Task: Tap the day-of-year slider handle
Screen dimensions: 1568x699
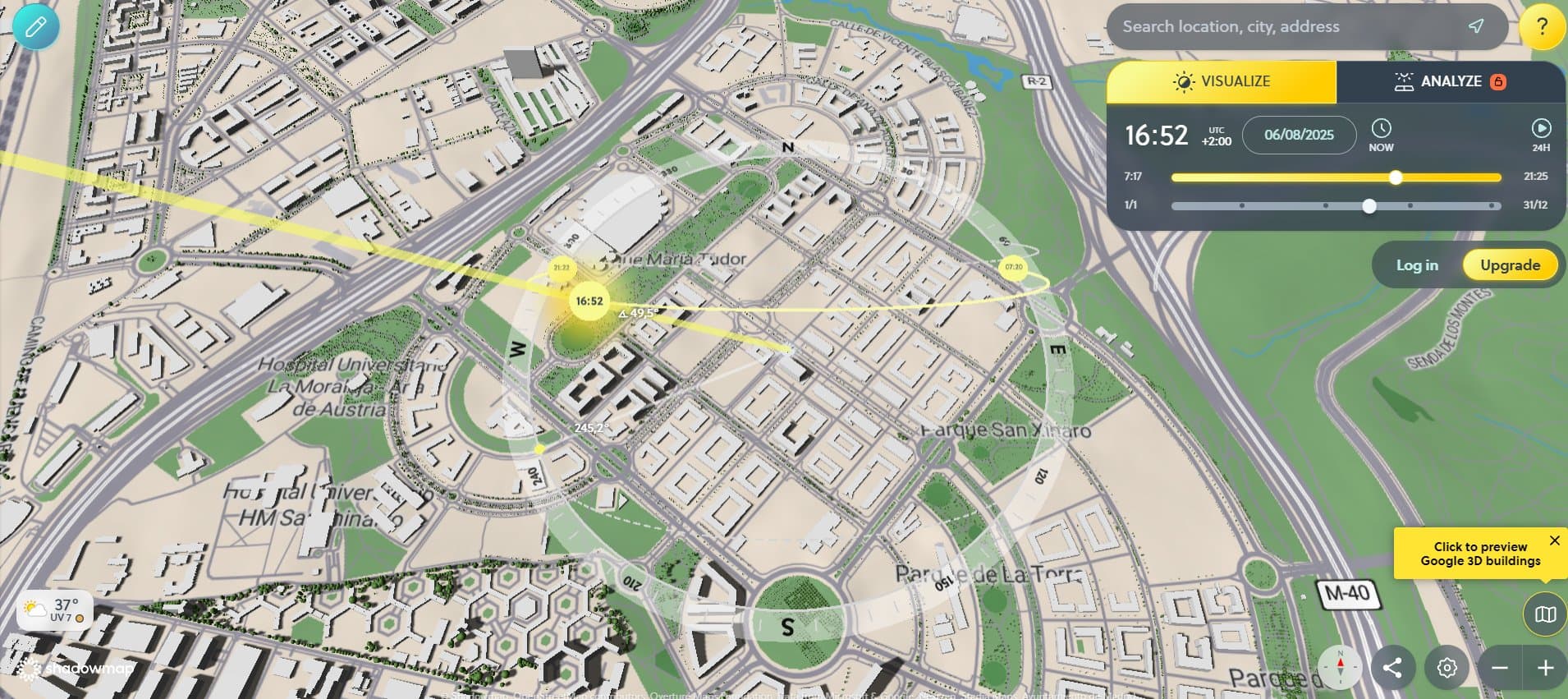Action: [x=1369, y=206]
